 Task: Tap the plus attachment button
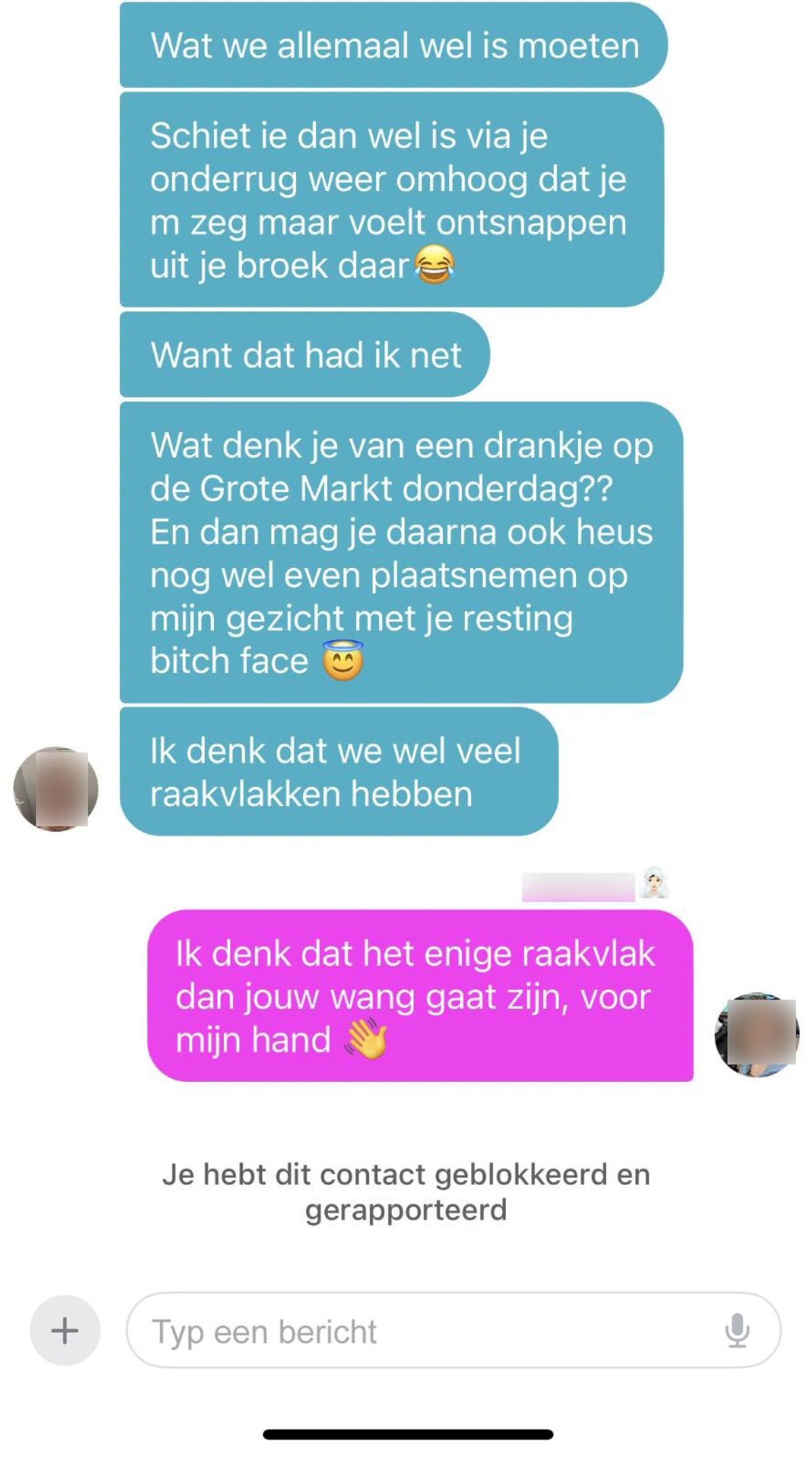point(65,1330)
